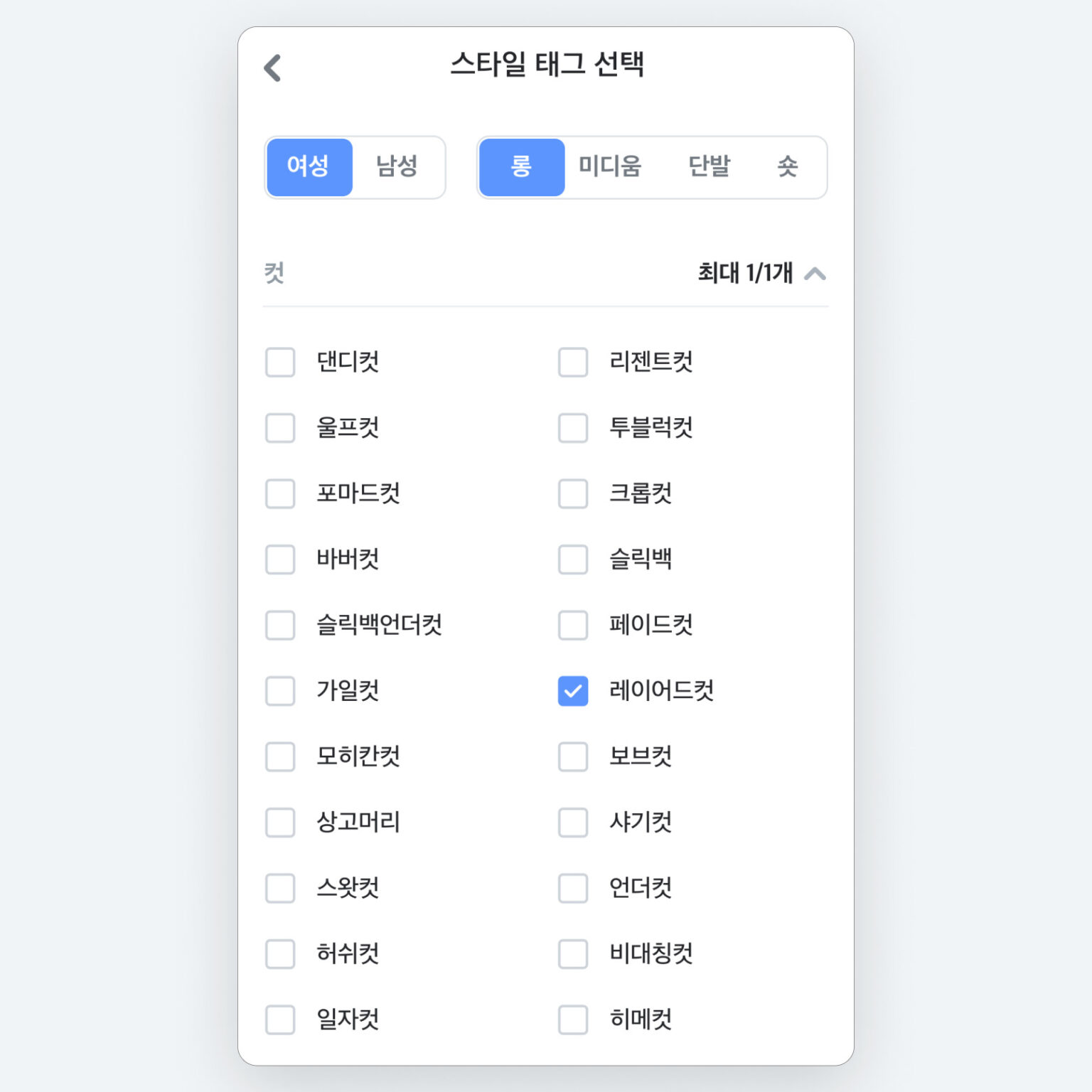The height and width of the screenshot is (1092, 1092).
Task: Tick the 울프컷 option
Action: point(280,428)
